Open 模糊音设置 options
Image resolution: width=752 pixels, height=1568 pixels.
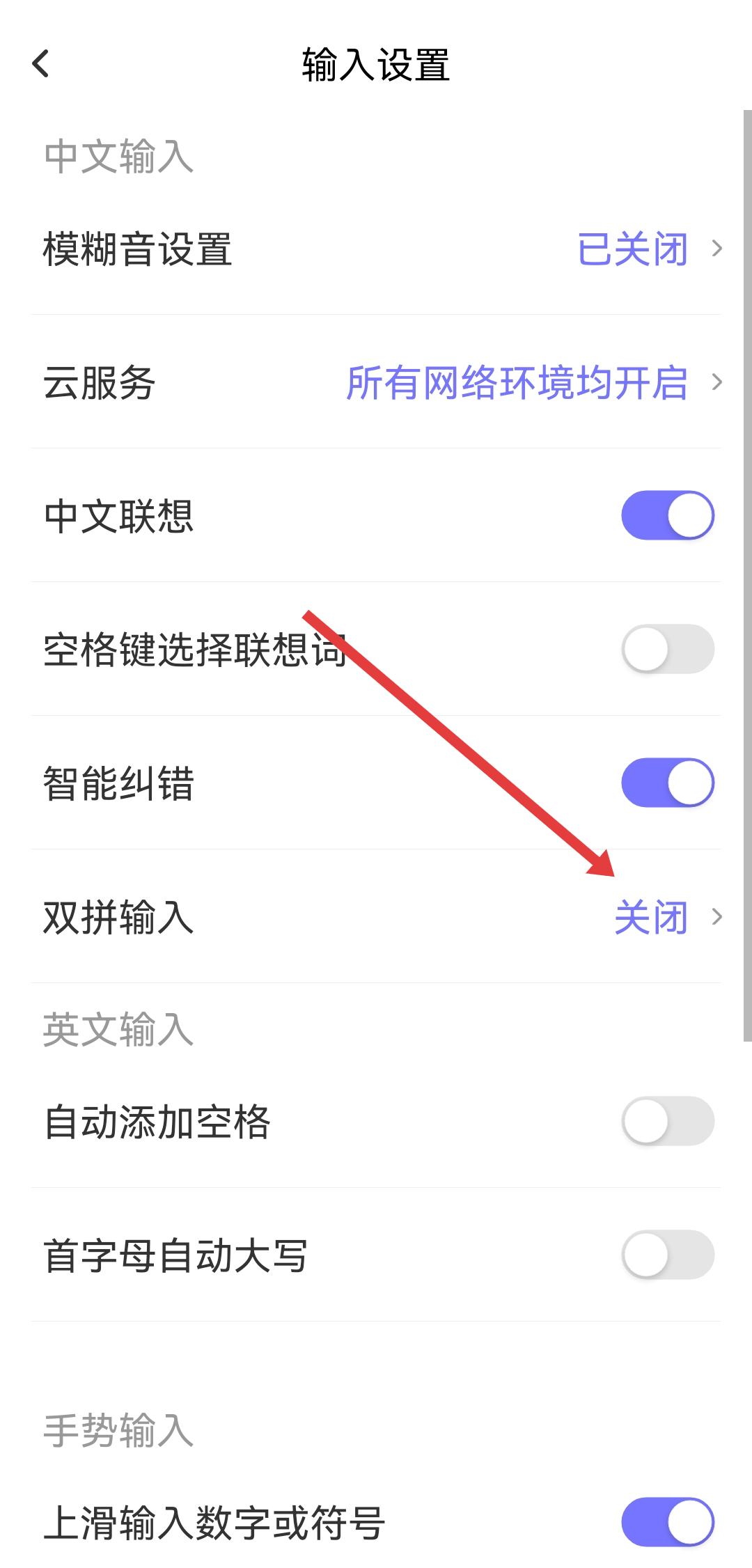tap(376, 249)
